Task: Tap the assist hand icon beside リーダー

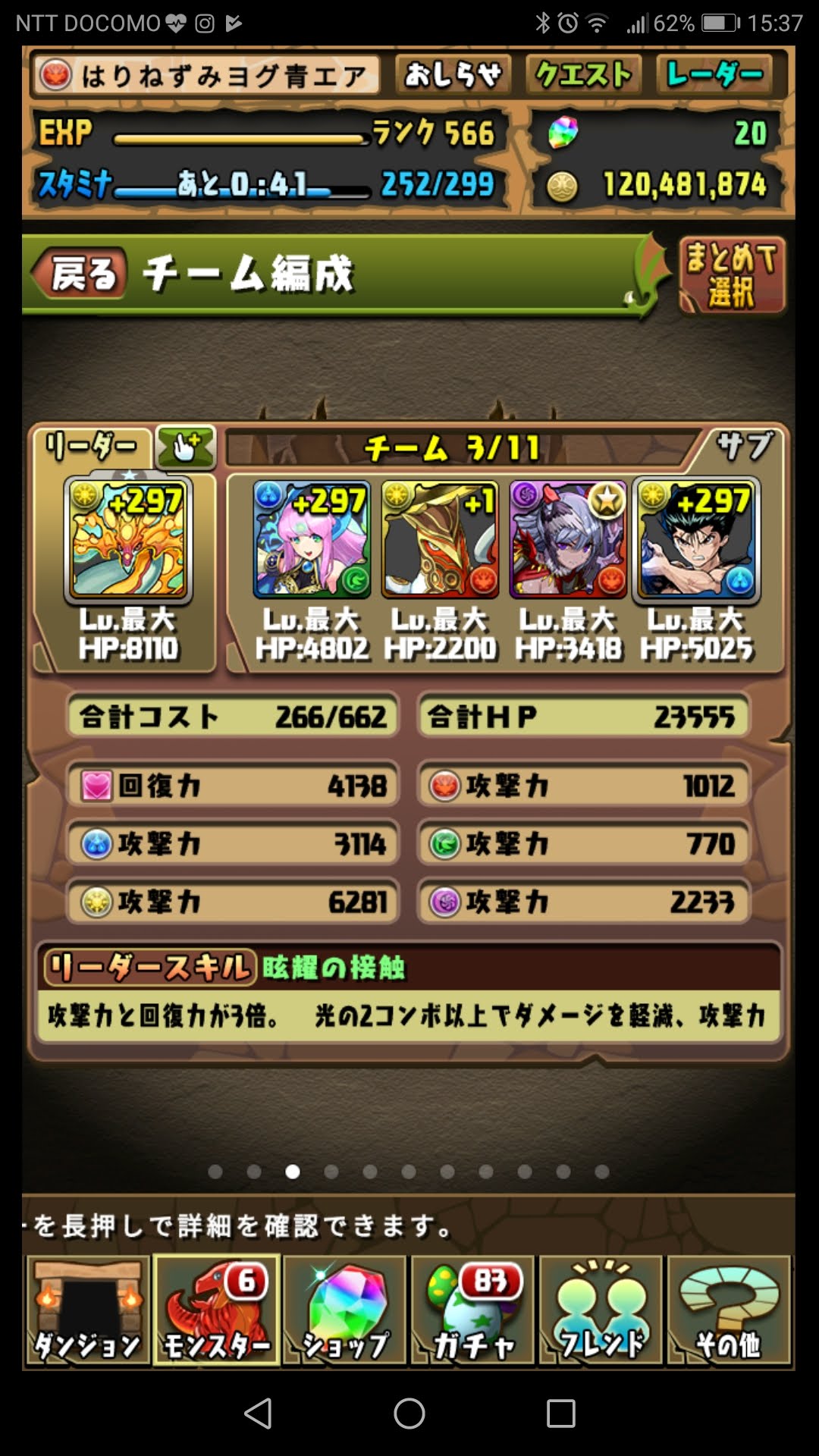Action: pos(186,447)
